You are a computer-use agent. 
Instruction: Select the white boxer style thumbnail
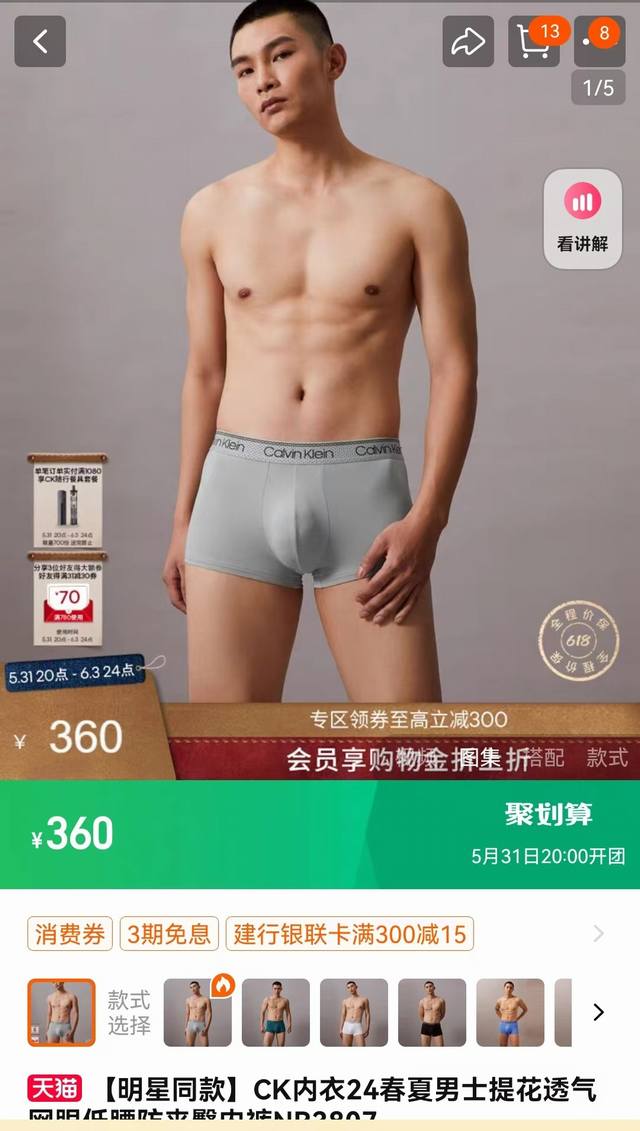click(354, 1012)
